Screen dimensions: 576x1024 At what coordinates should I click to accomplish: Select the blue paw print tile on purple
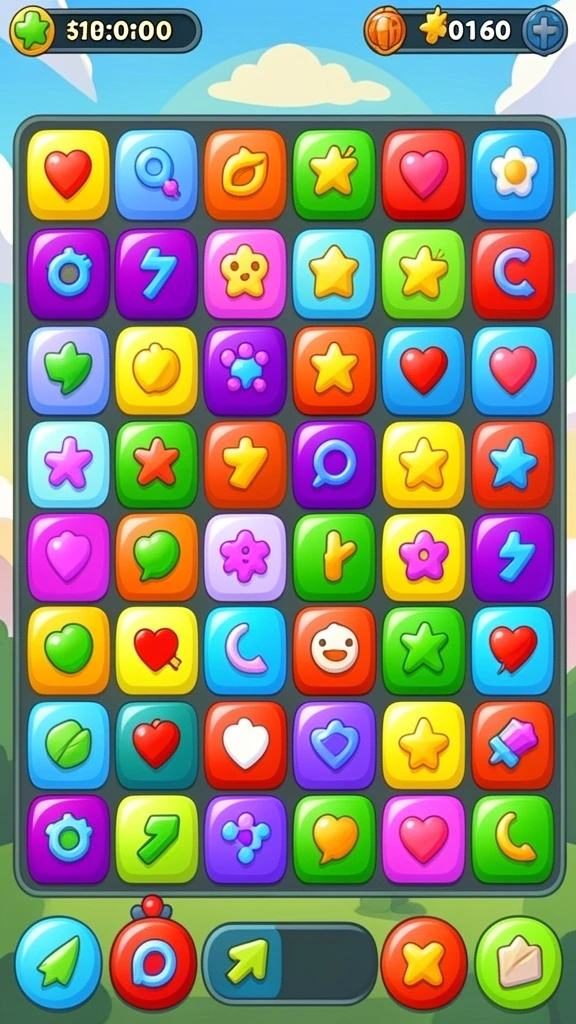click(x=246, y=370)
